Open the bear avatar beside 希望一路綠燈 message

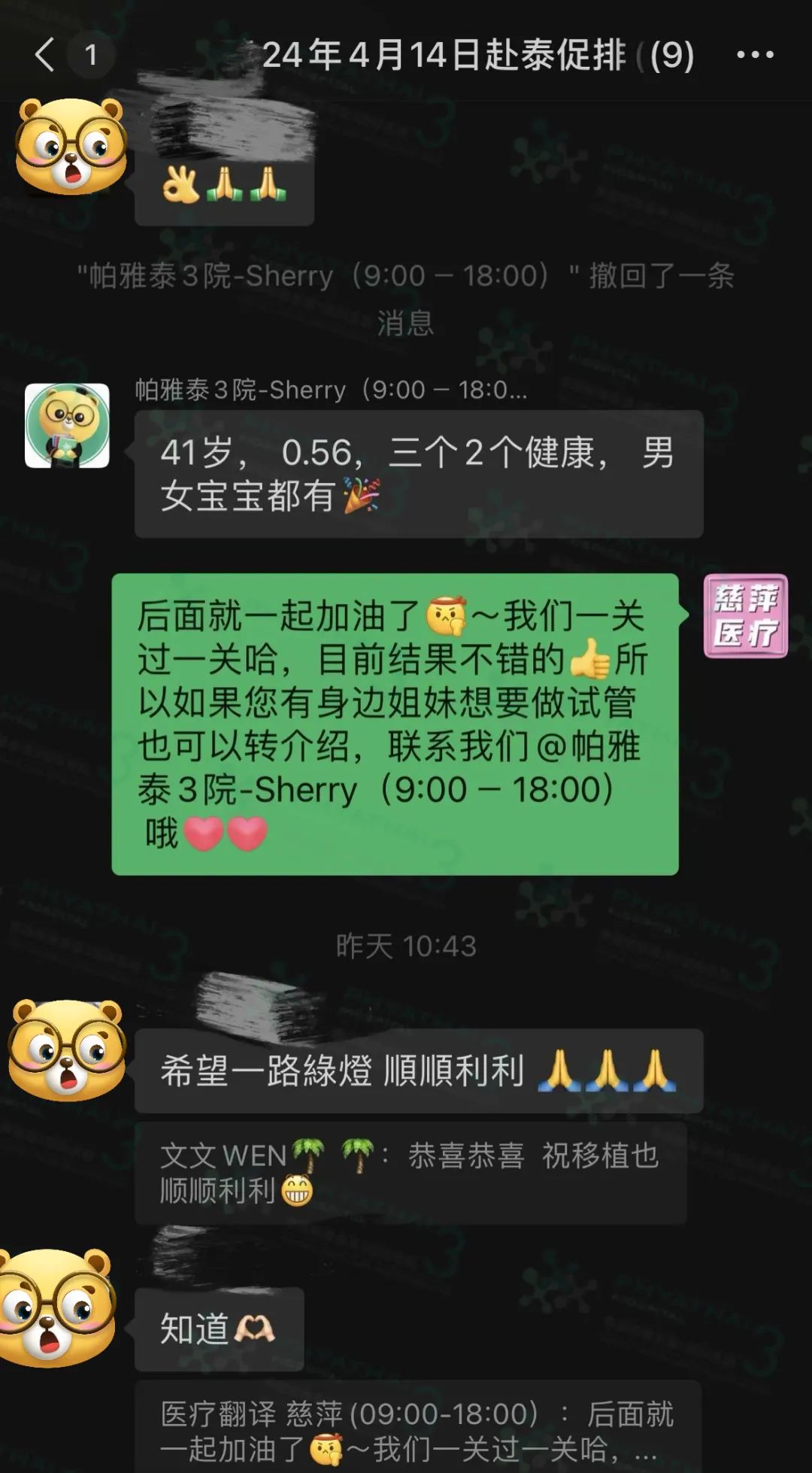pos(67,1049)
